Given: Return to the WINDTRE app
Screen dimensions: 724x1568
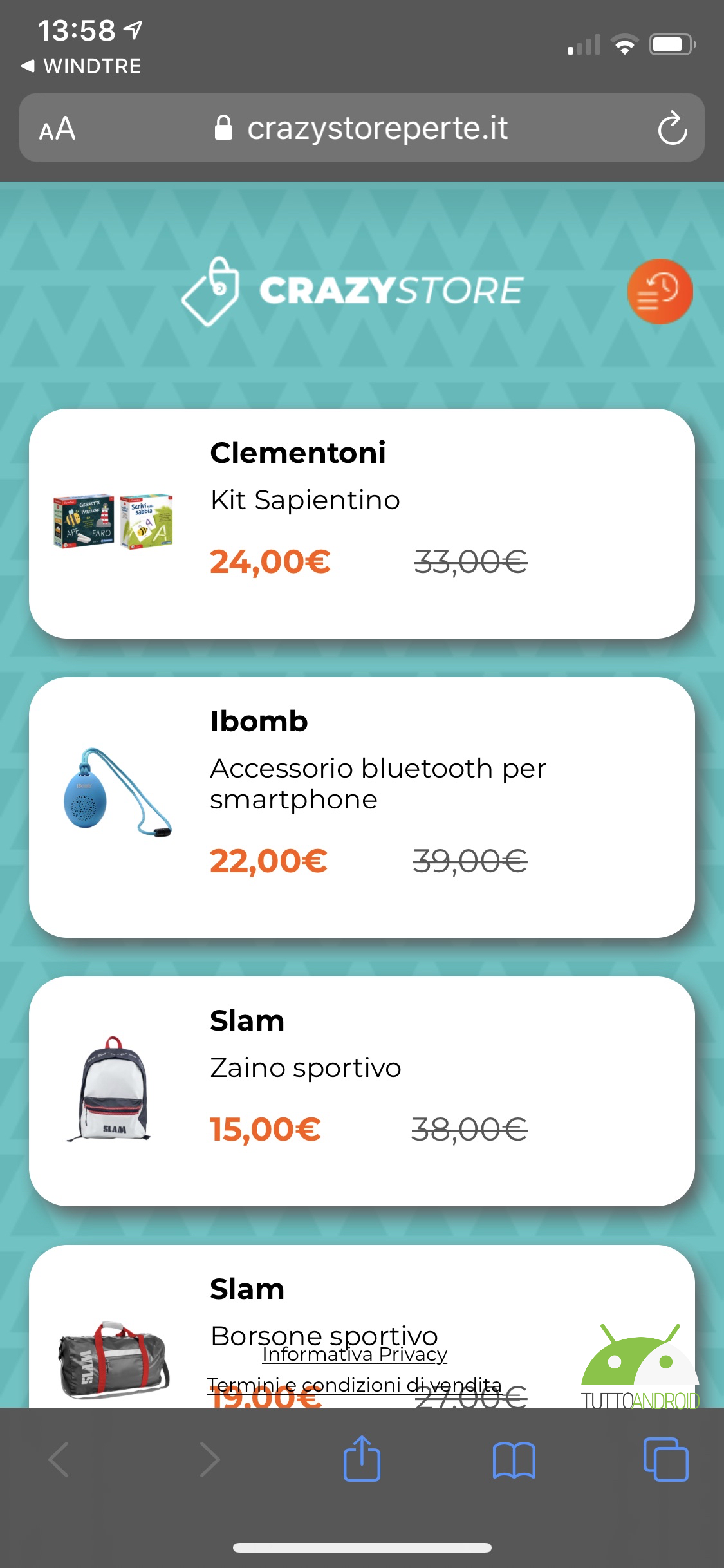Looking at the screenshot, I should (81, 66).
